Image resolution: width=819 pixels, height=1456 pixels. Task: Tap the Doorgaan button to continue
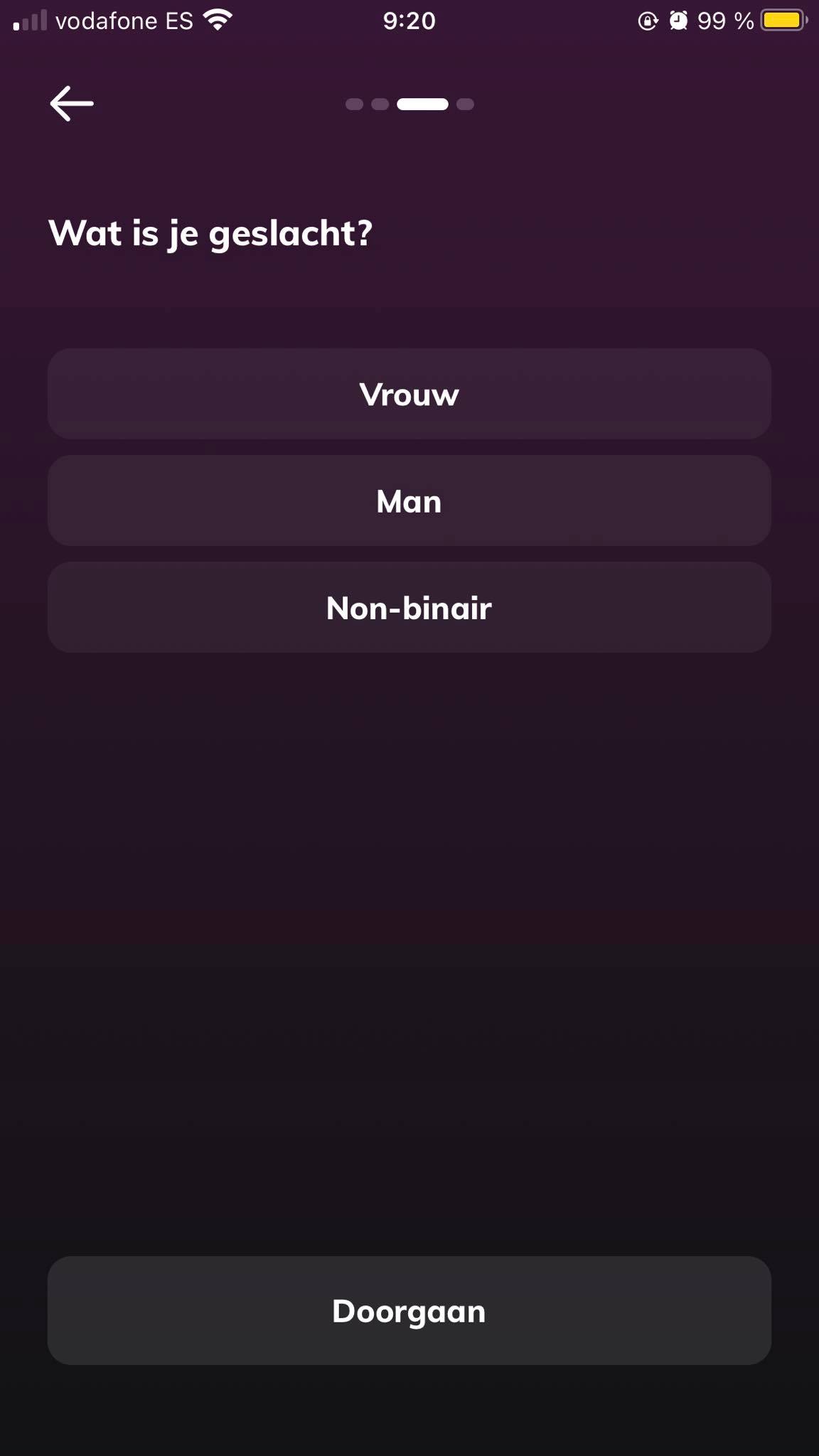[x=409, y=1310]
